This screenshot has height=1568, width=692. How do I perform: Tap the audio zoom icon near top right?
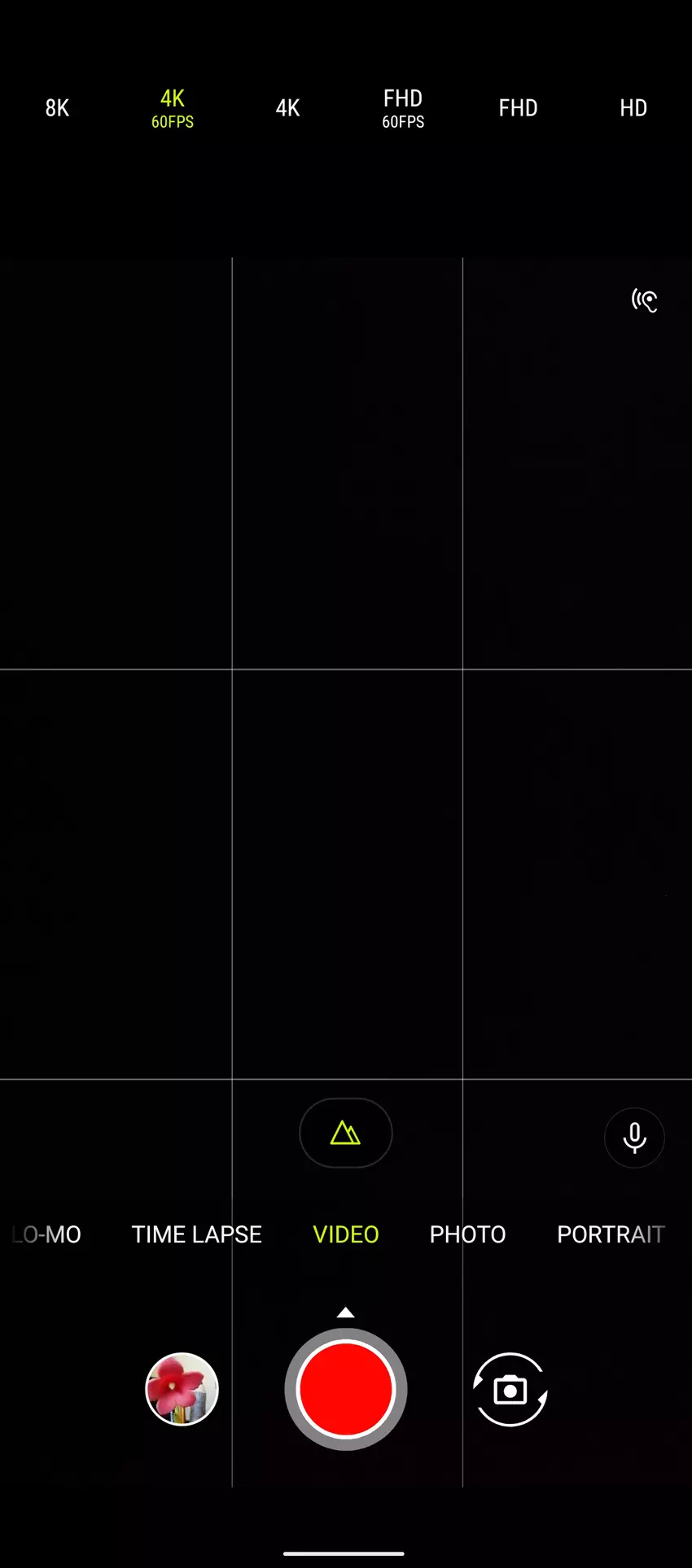(x=644, y=300)
